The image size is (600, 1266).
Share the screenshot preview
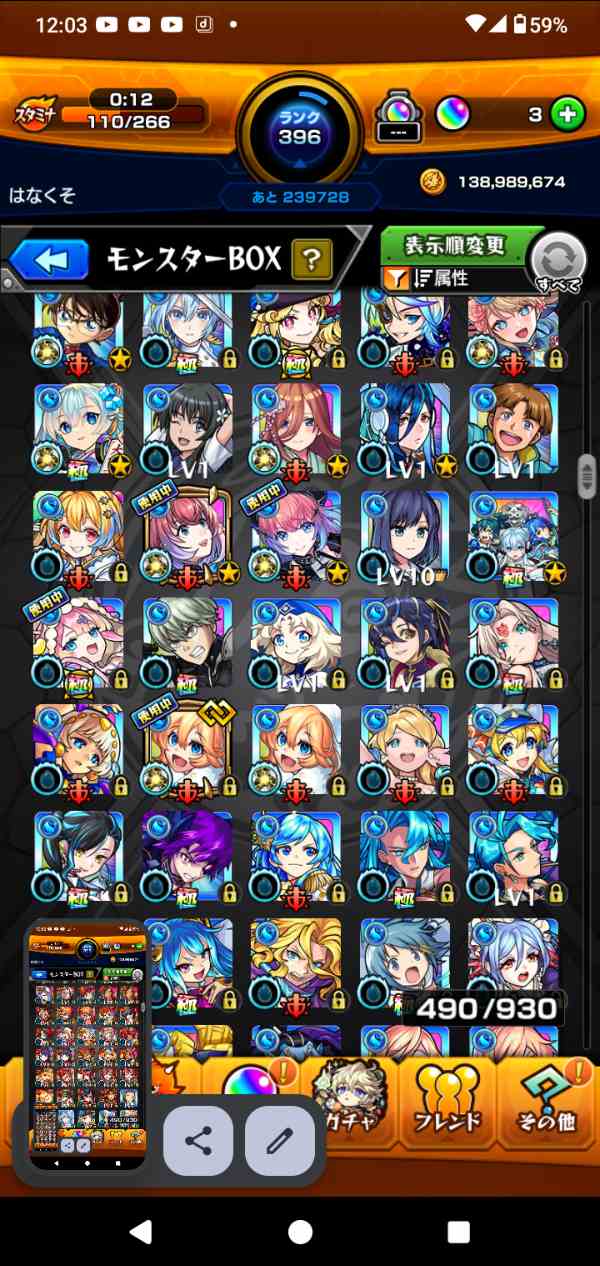(x=198, y=1141)
